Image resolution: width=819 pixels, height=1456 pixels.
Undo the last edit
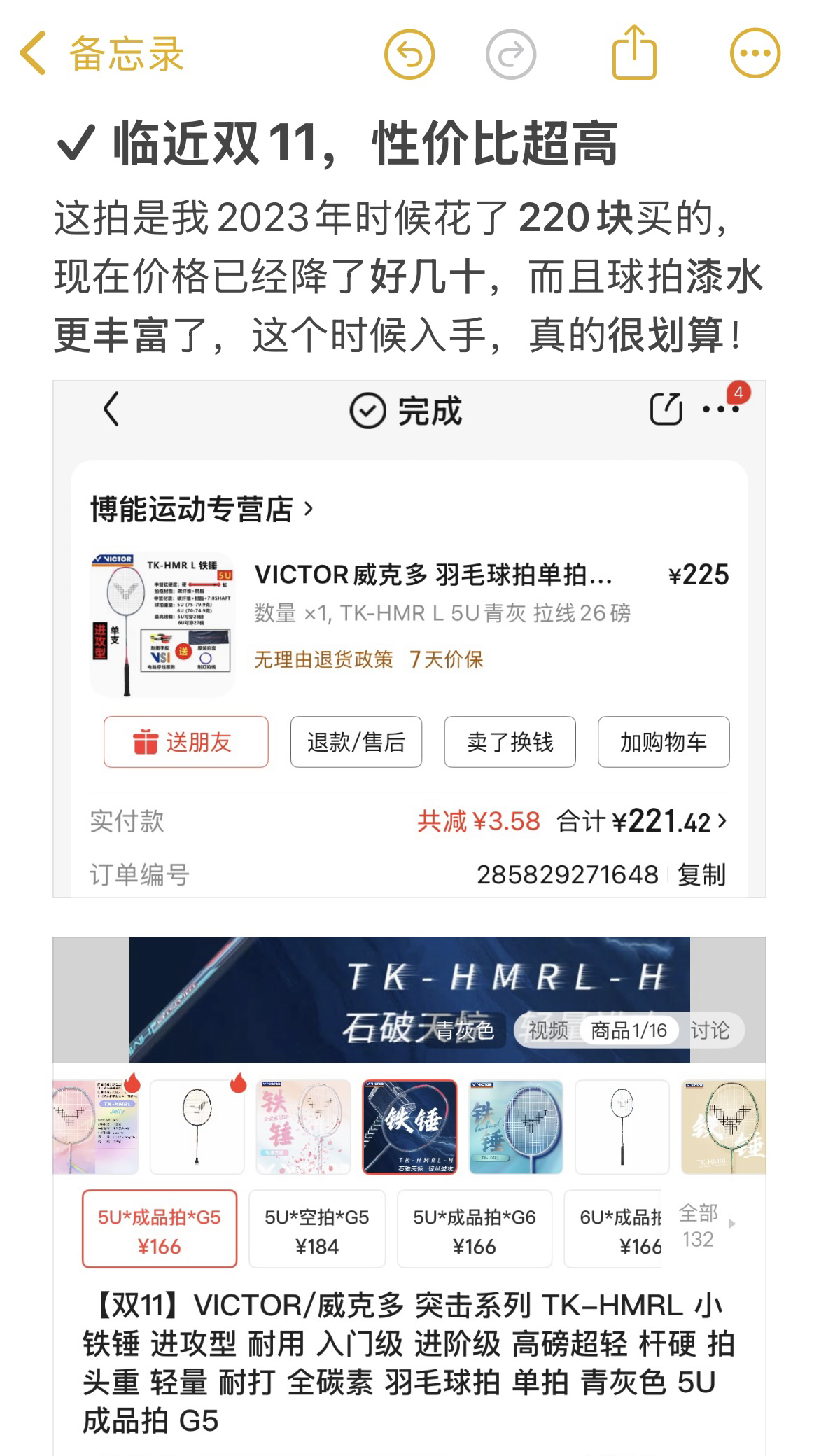(409, 53)
